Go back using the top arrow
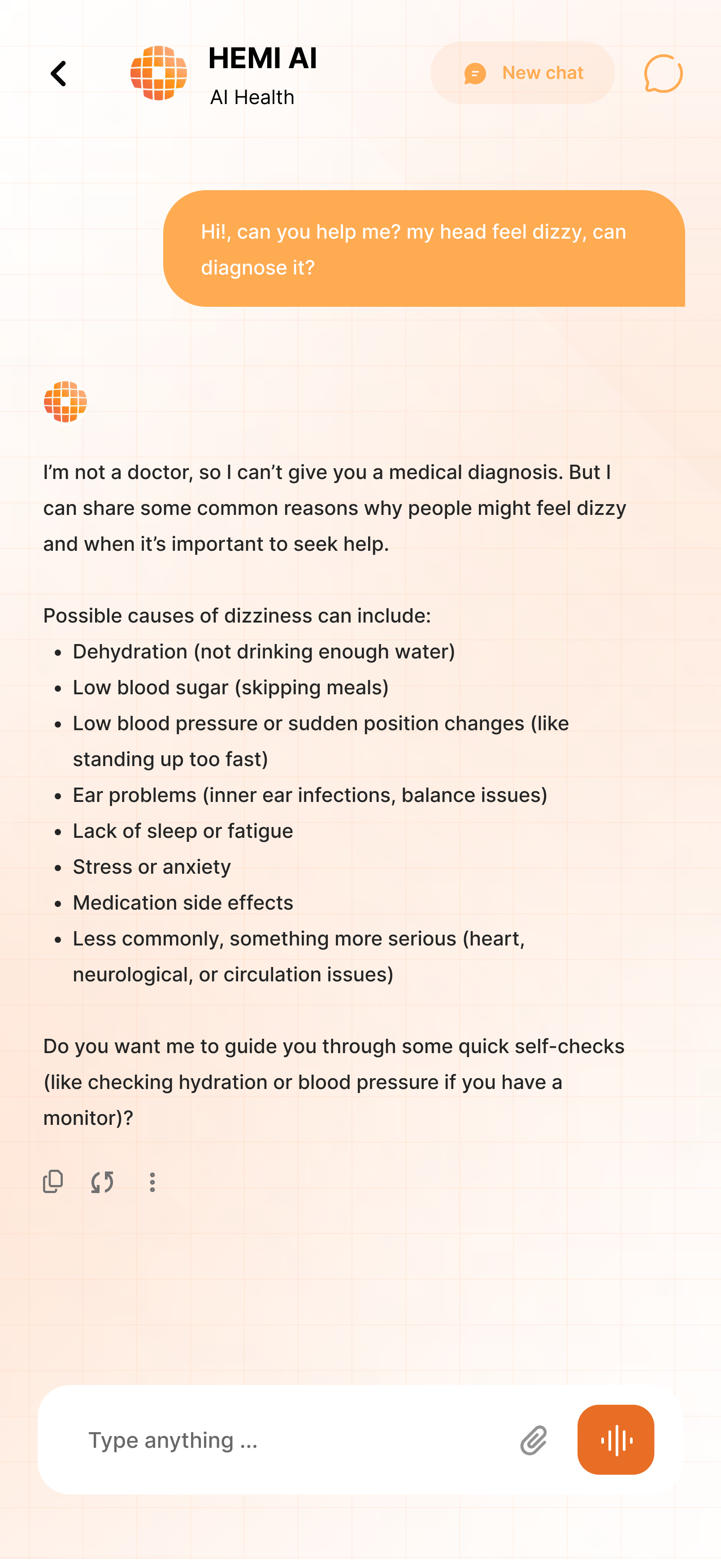Image resolution: width=721 pixels, height=1568 pixels. (58, 74)
